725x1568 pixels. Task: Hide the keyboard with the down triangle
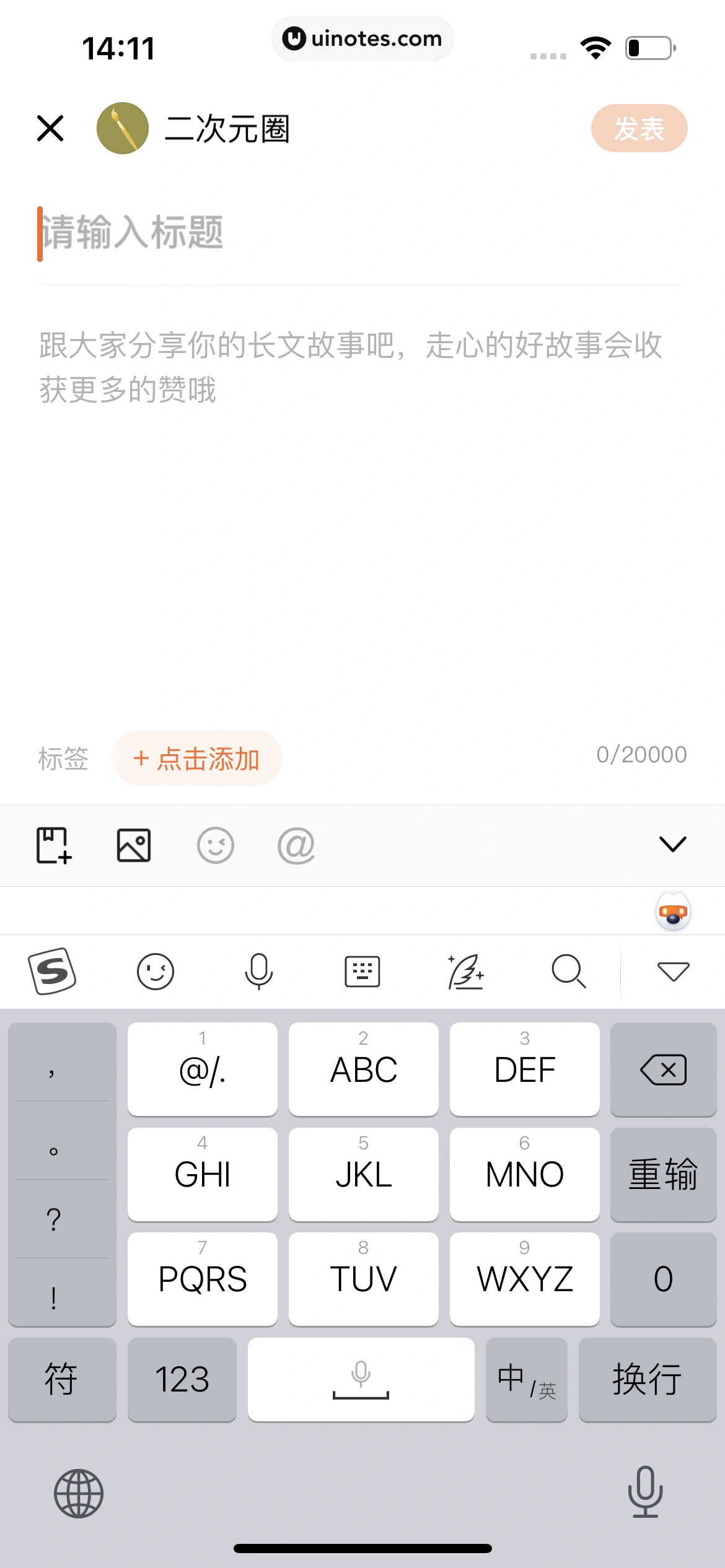pyautogui.click(x=673, y=971)
